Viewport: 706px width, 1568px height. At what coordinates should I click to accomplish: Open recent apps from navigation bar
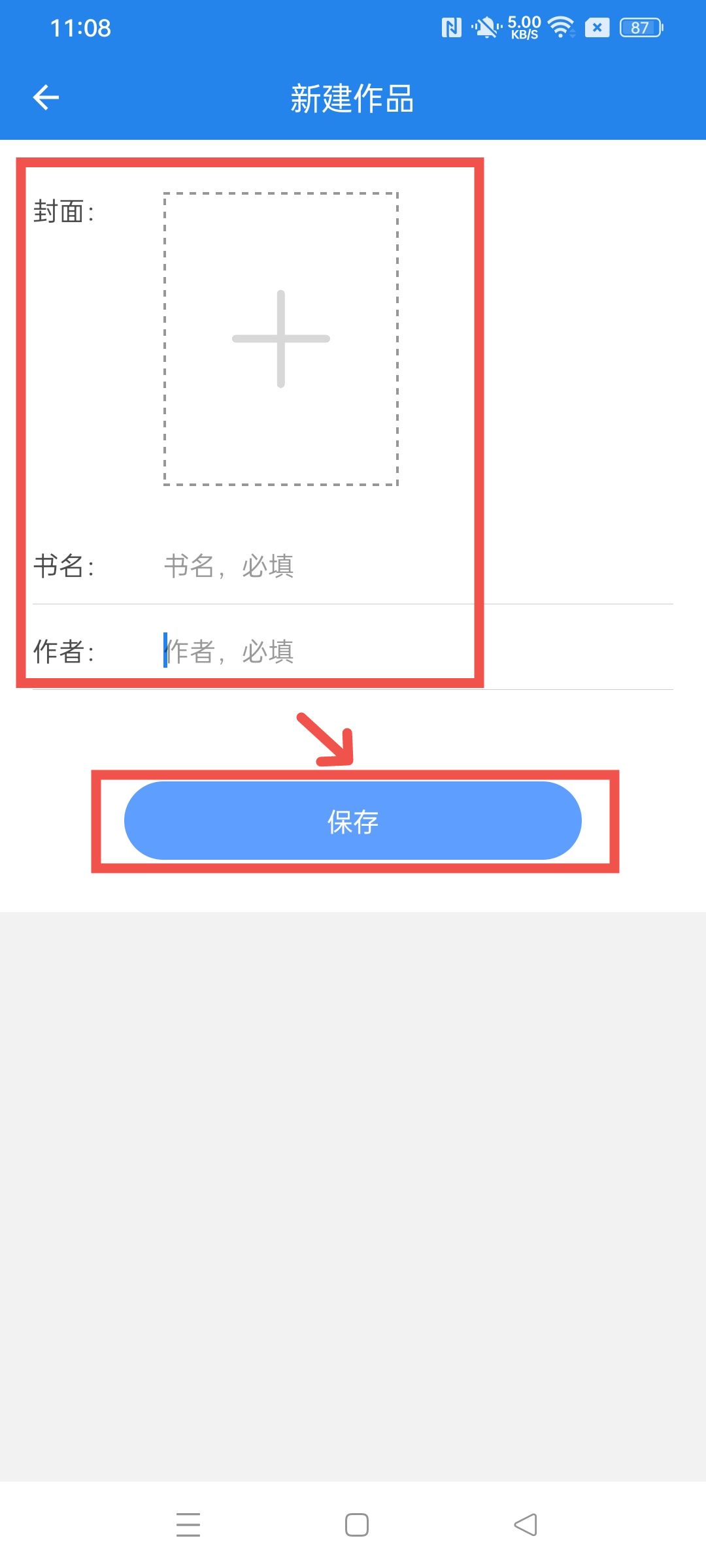[x=188, y=1524]
